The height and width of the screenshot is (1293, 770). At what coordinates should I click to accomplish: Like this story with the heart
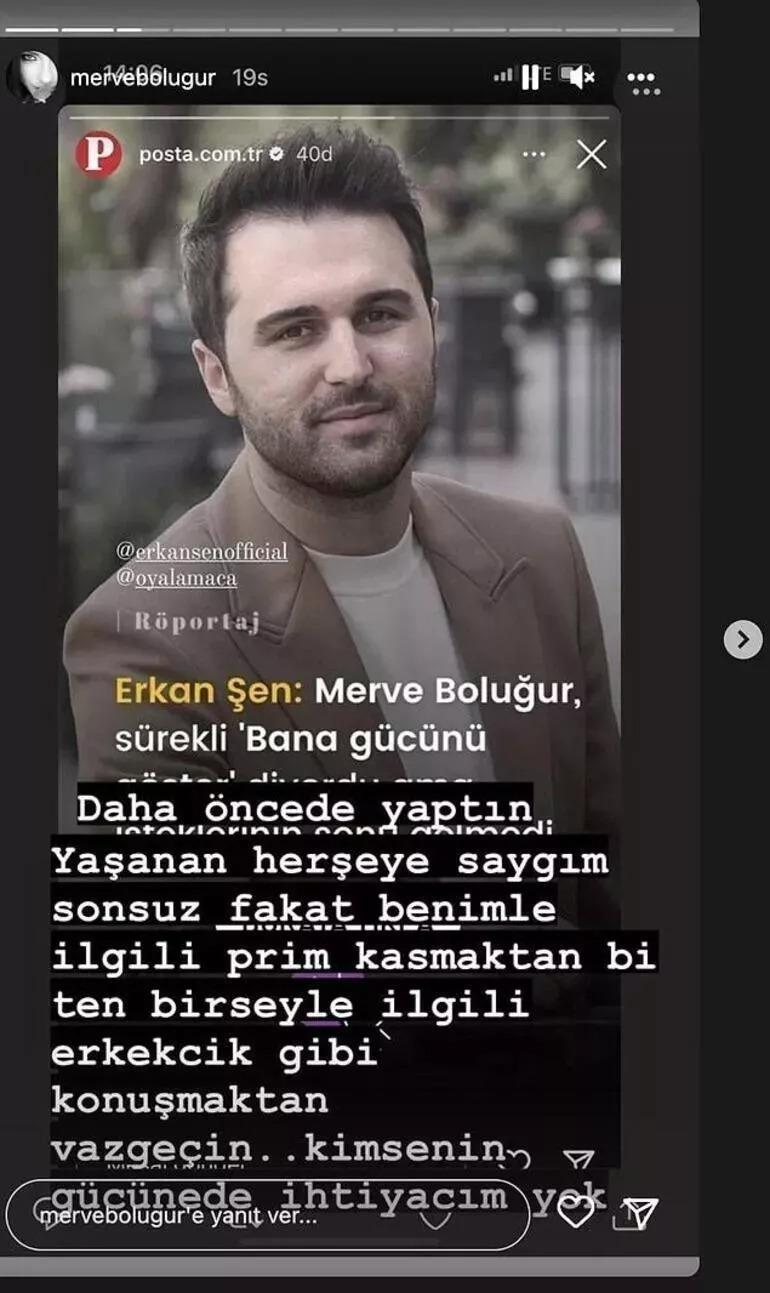pos(576,1213)
